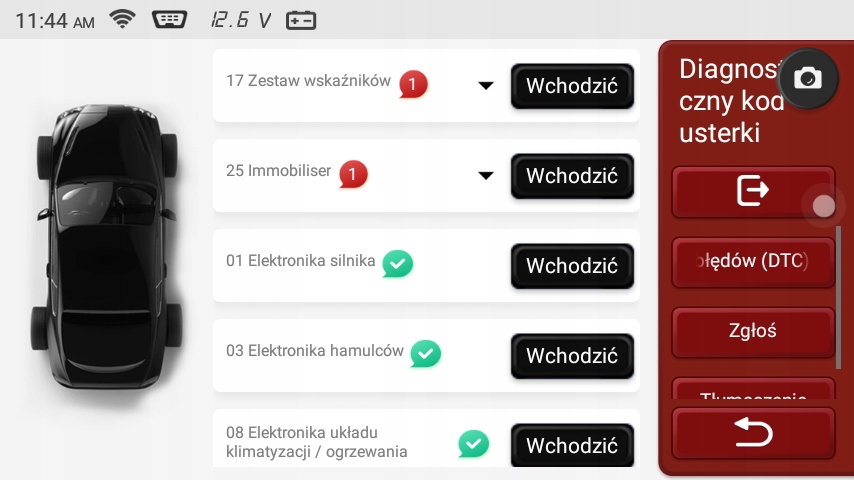Image resolution: width=854 pixels, height=480 pixels.
Task: Enter the 25 Immobiliser module
Action: point(572,176)
